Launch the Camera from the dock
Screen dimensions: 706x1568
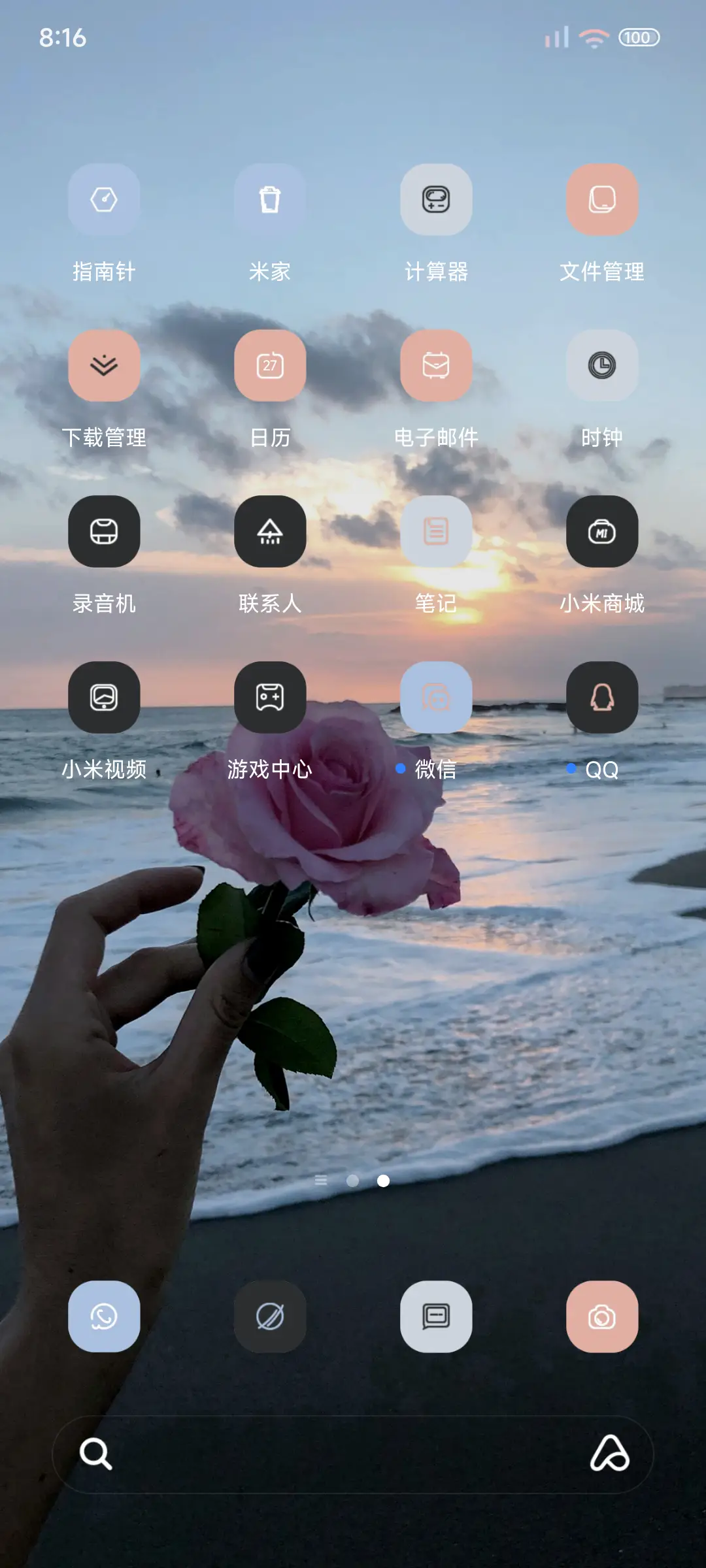click(x=602, y=1317)
